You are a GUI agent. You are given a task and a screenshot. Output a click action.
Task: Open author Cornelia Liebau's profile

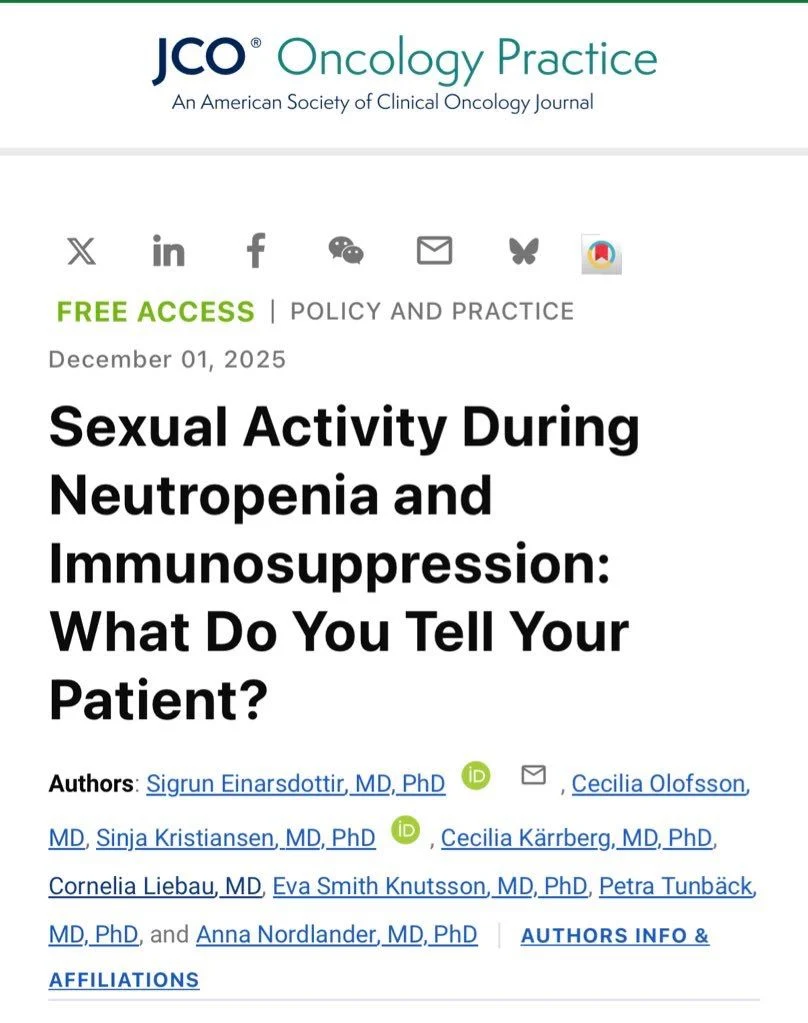pyautogui.click(x=155, y=887)
